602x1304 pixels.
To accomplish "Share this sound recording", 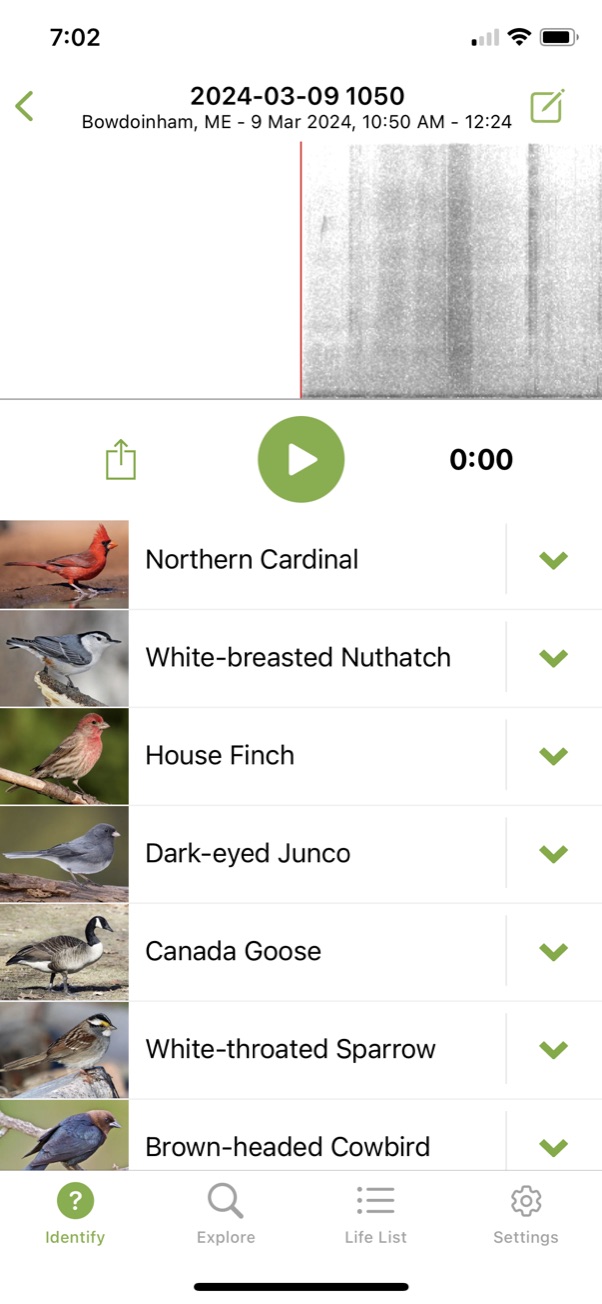I will pyautogui.click(x=121, y=460).
